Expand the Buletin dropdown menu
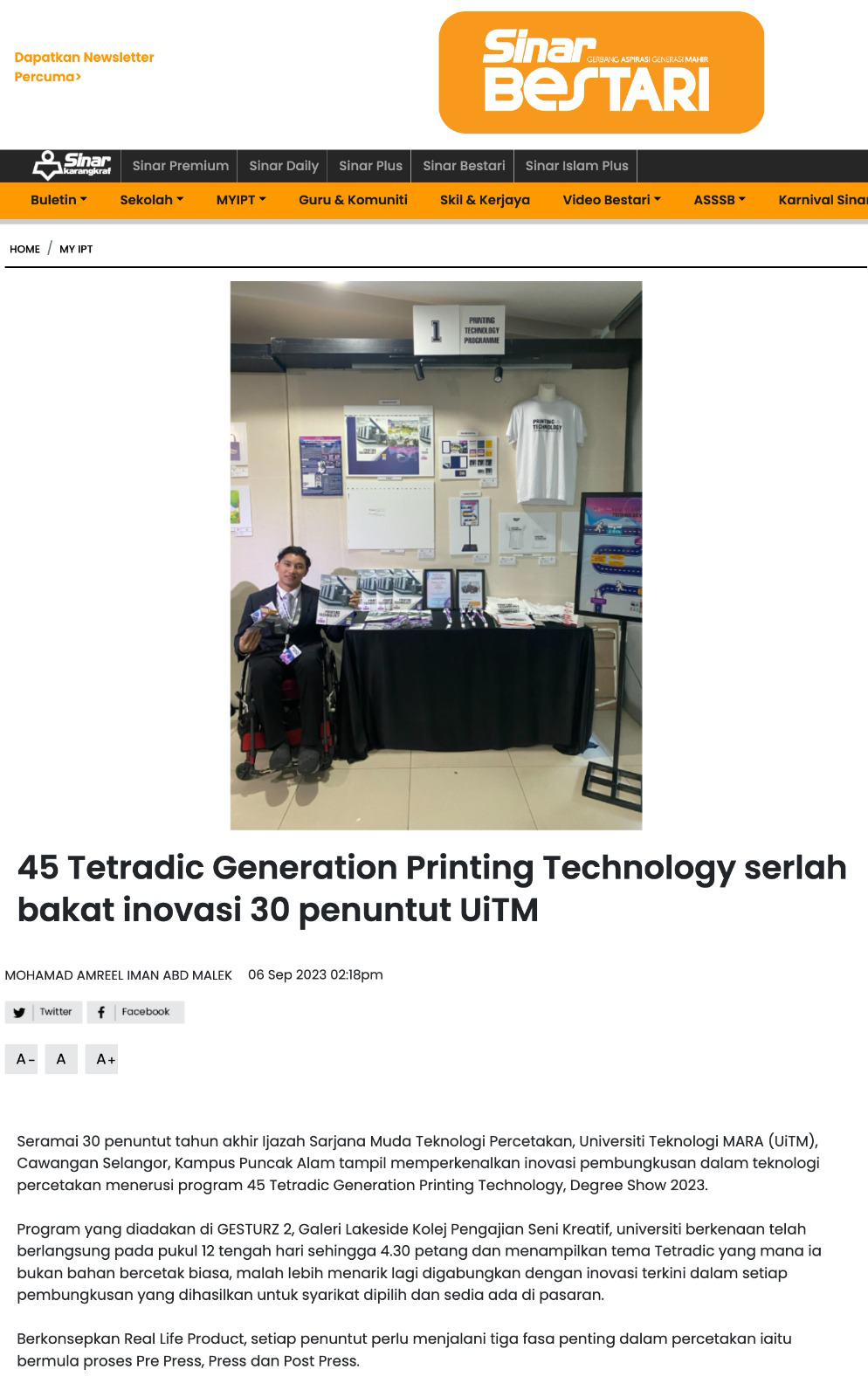The width and height of the screenshot is (868, 1397). click(59, 200)
